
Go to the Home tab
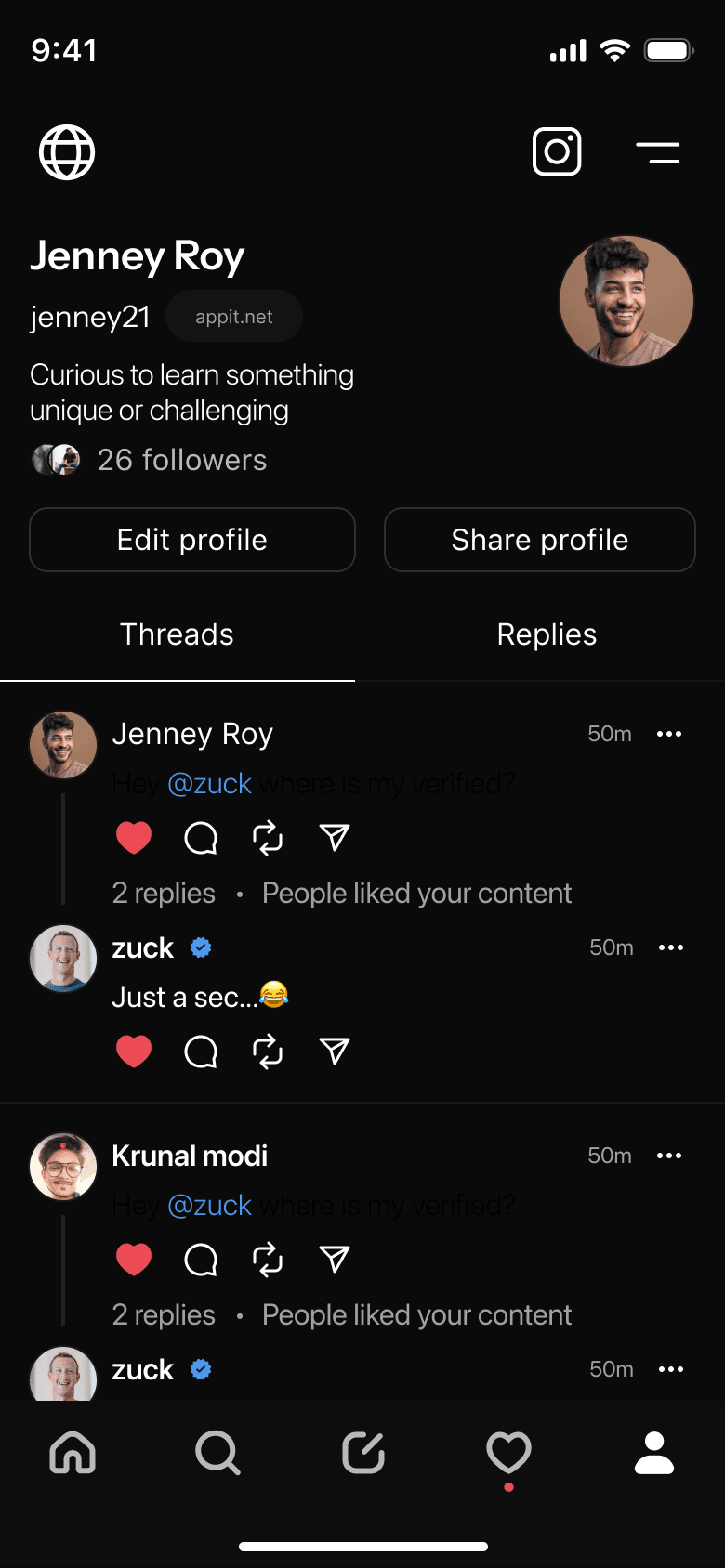click(72, 1453)
